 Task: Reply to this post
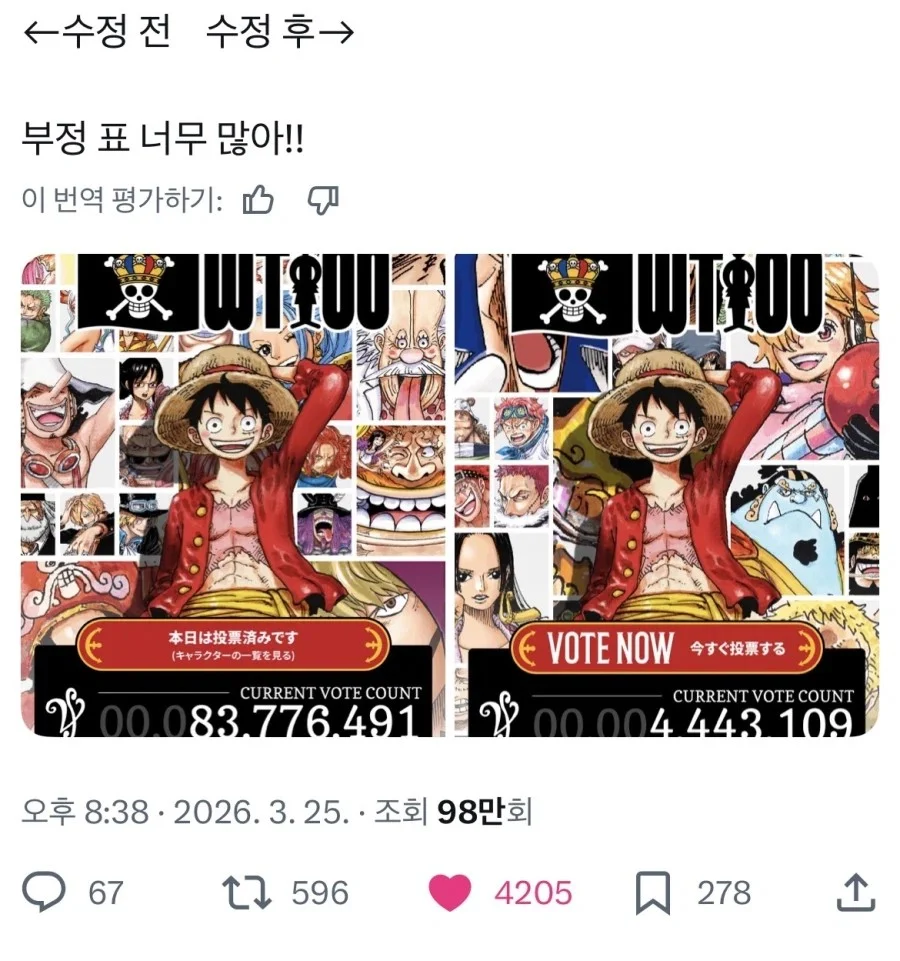coord(44,892)
